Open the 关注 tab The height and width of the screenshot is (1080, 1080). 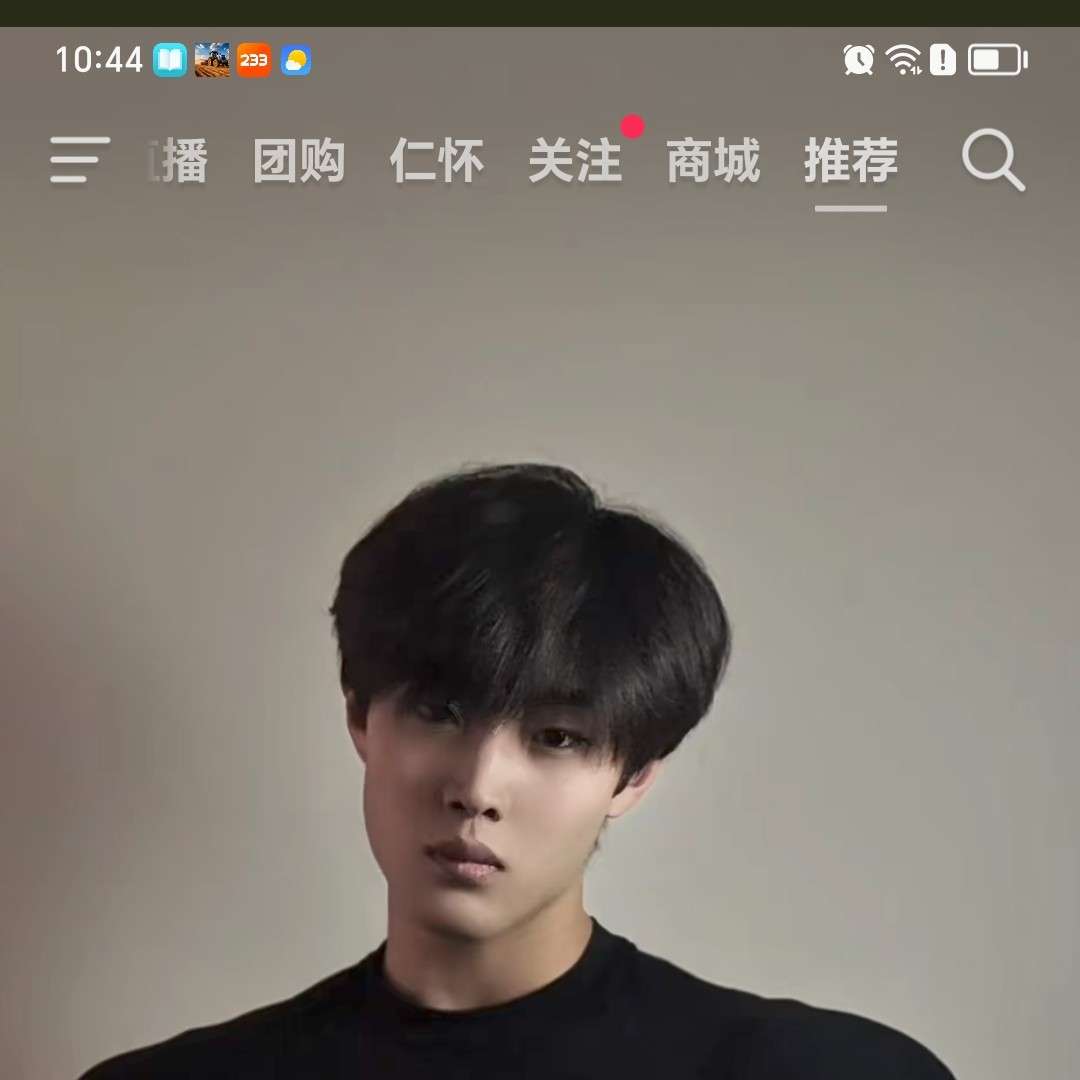[575, 162]
